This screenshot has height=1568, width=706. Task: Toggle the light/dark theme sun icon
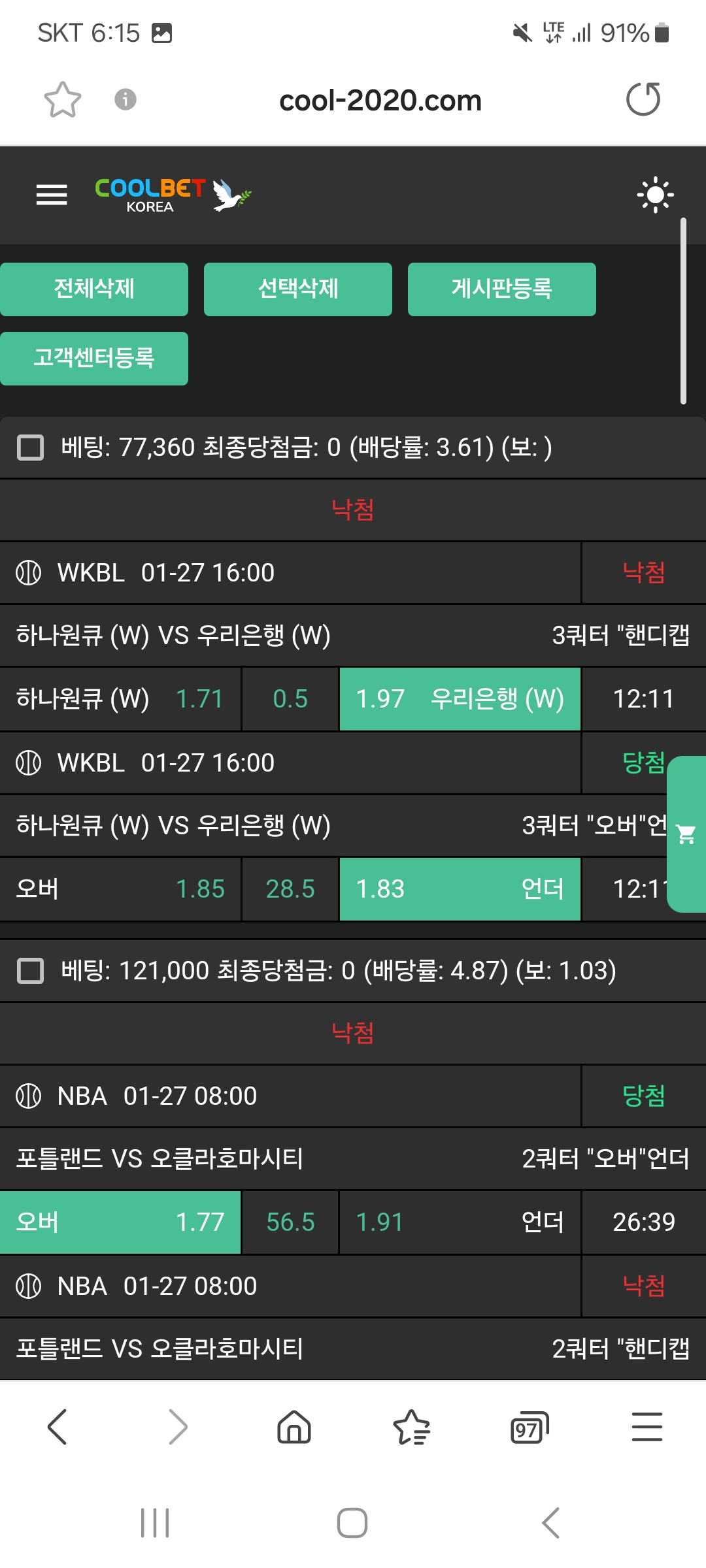[x=655, y=195]
